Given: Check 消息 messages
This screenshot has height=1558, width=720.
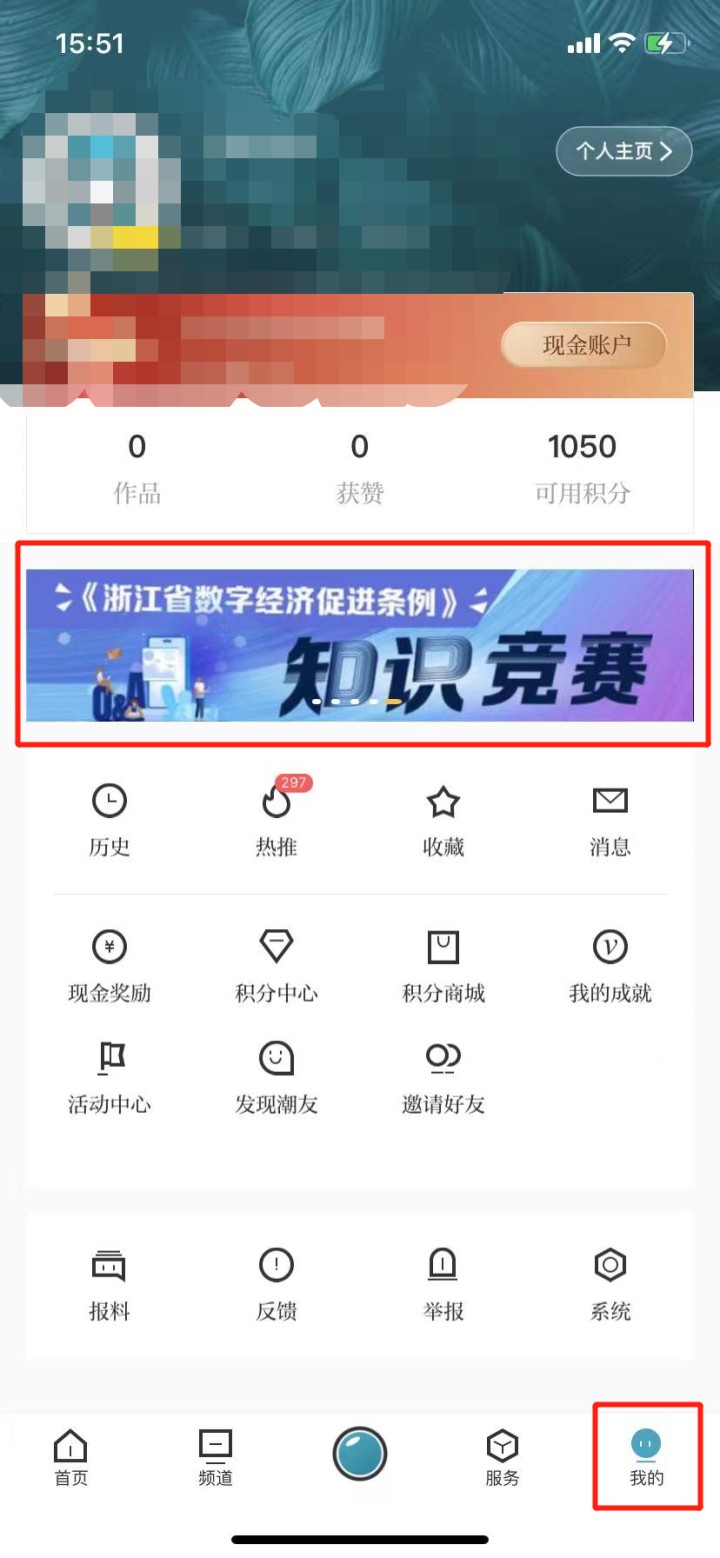Looking at the screenshot, I should coord(610,819).
